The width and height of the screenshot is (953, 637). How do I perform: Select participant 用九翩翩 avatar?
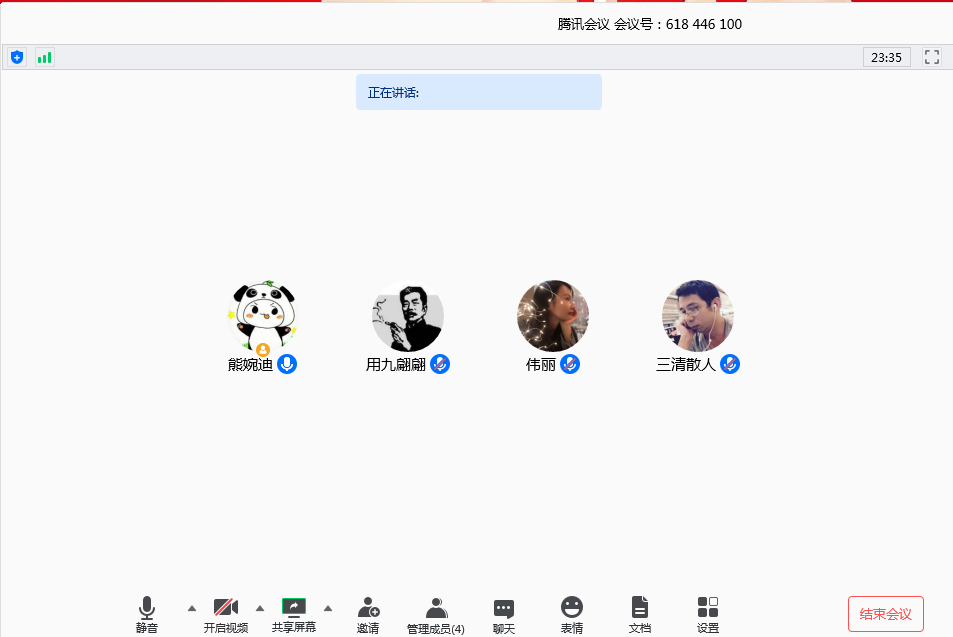[x=407, y=316]
